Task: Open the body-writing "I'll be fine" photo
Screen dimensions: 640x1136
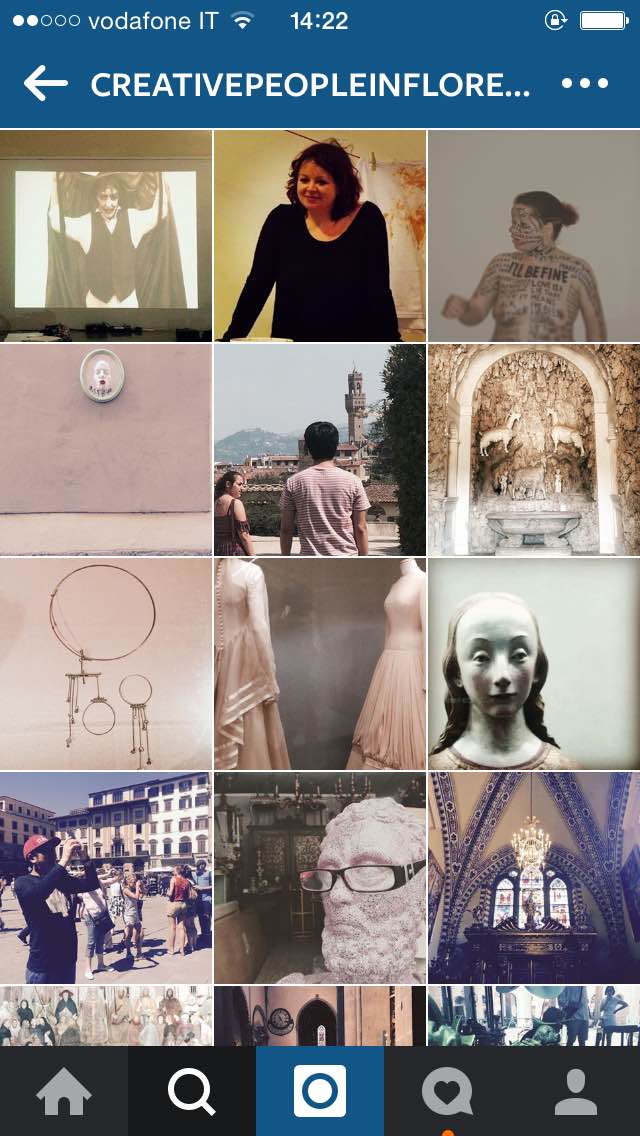Action: tap(534, 236)
